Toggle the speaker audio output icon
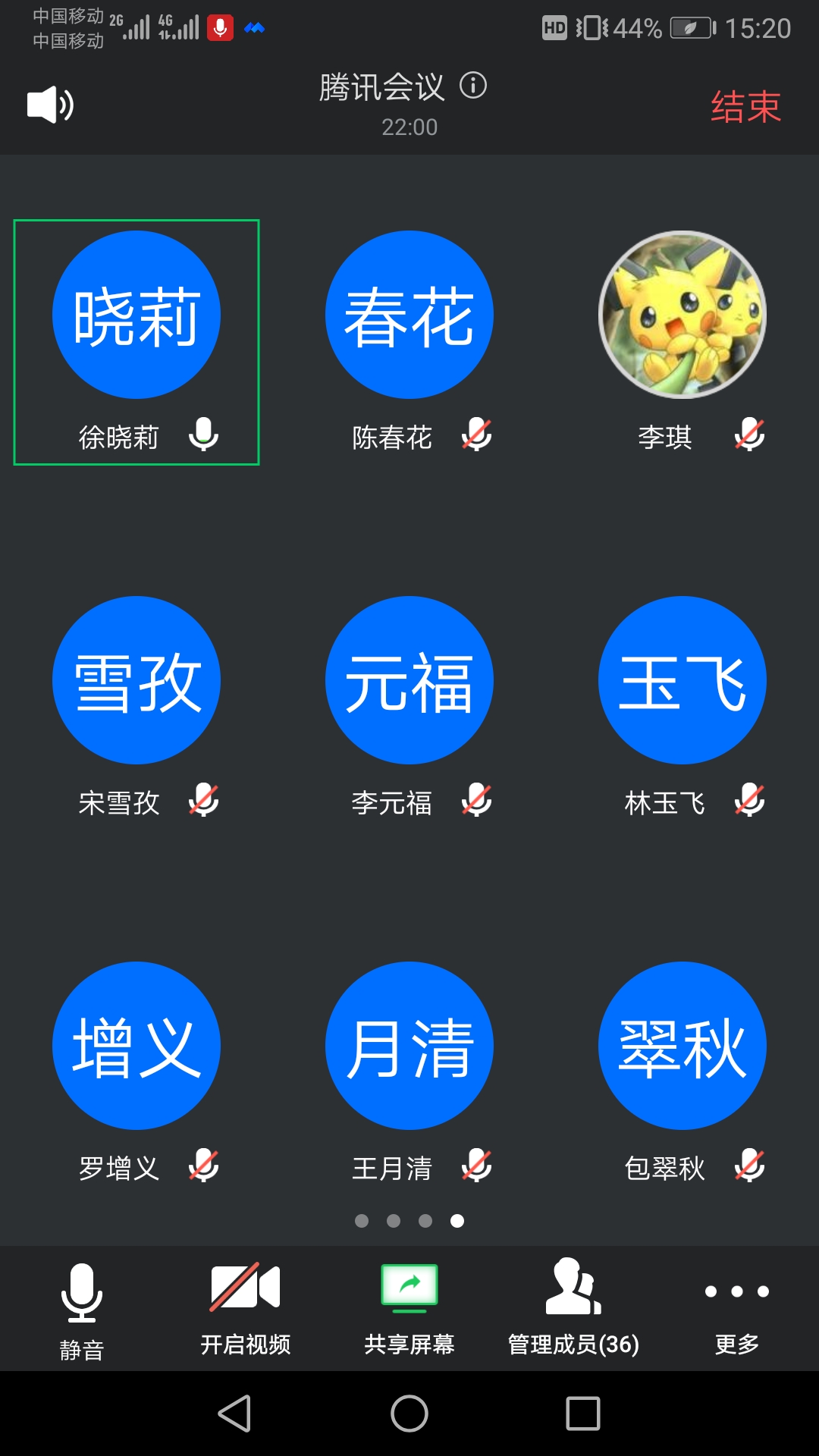The height and width of the screenshot is (1456, 819). (x=50, y=105)
